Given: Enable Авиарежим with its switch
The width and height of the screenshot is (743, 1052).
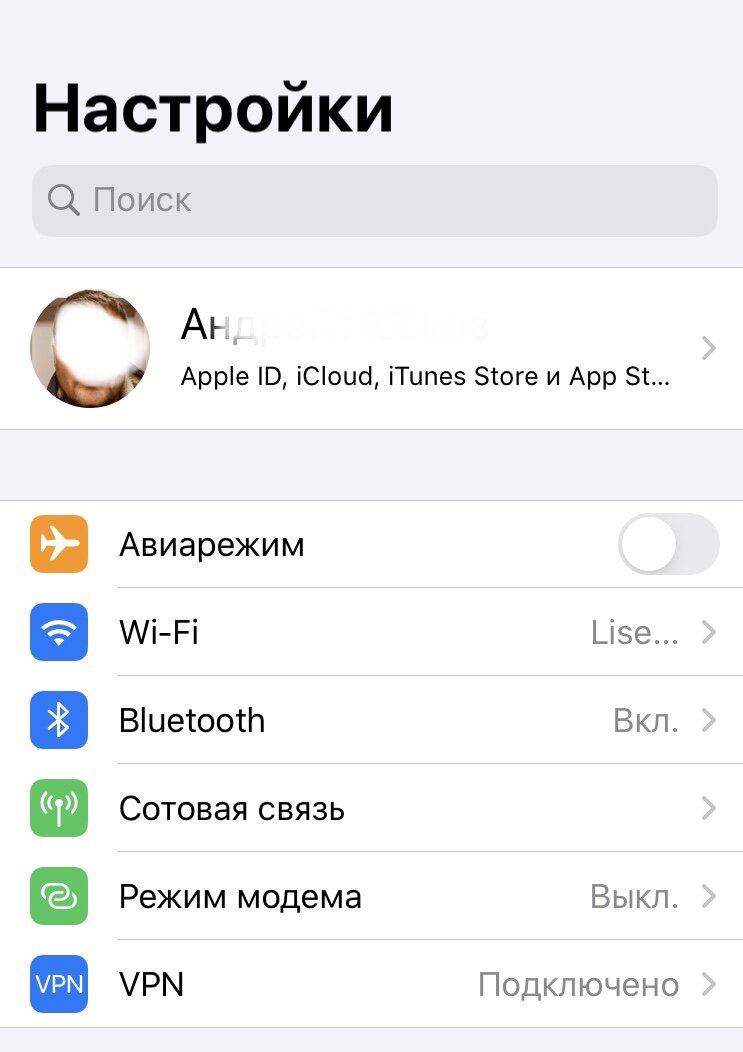Looking at the screenshot, I should [668, 544].
